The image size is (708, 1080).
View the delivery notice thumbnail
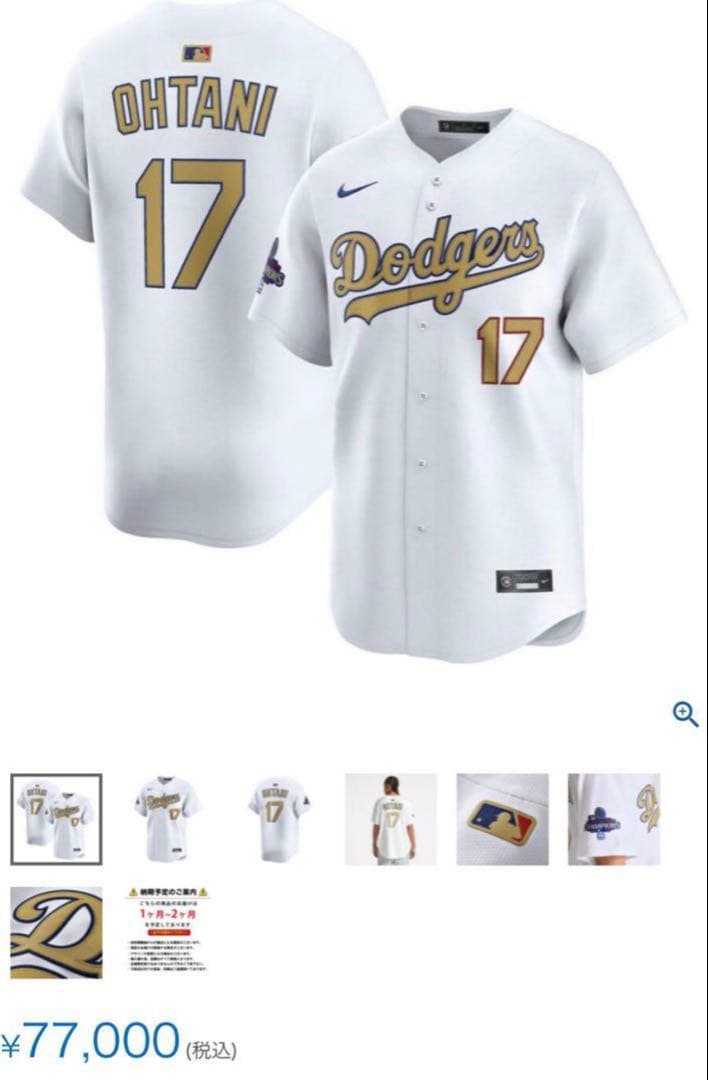167,932
